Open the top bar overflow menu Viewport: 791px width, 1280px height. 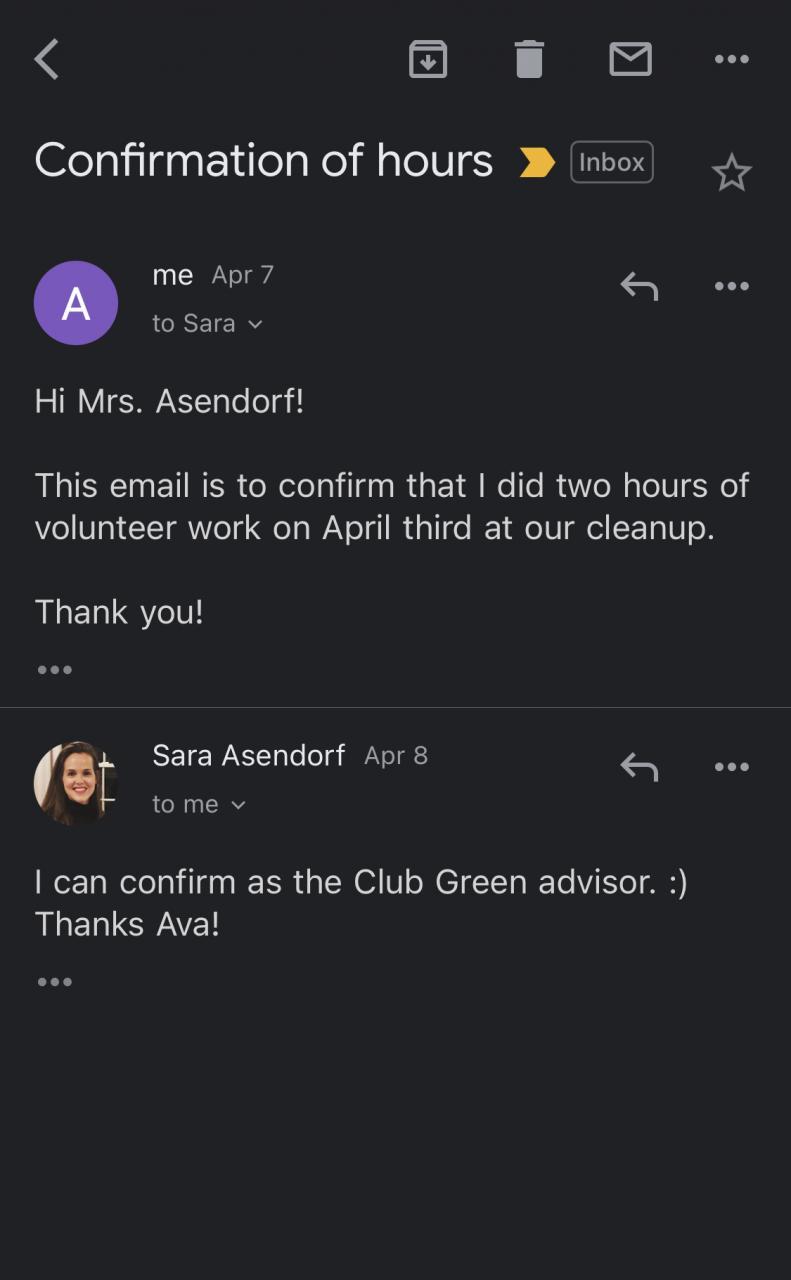tap(731, 60)
